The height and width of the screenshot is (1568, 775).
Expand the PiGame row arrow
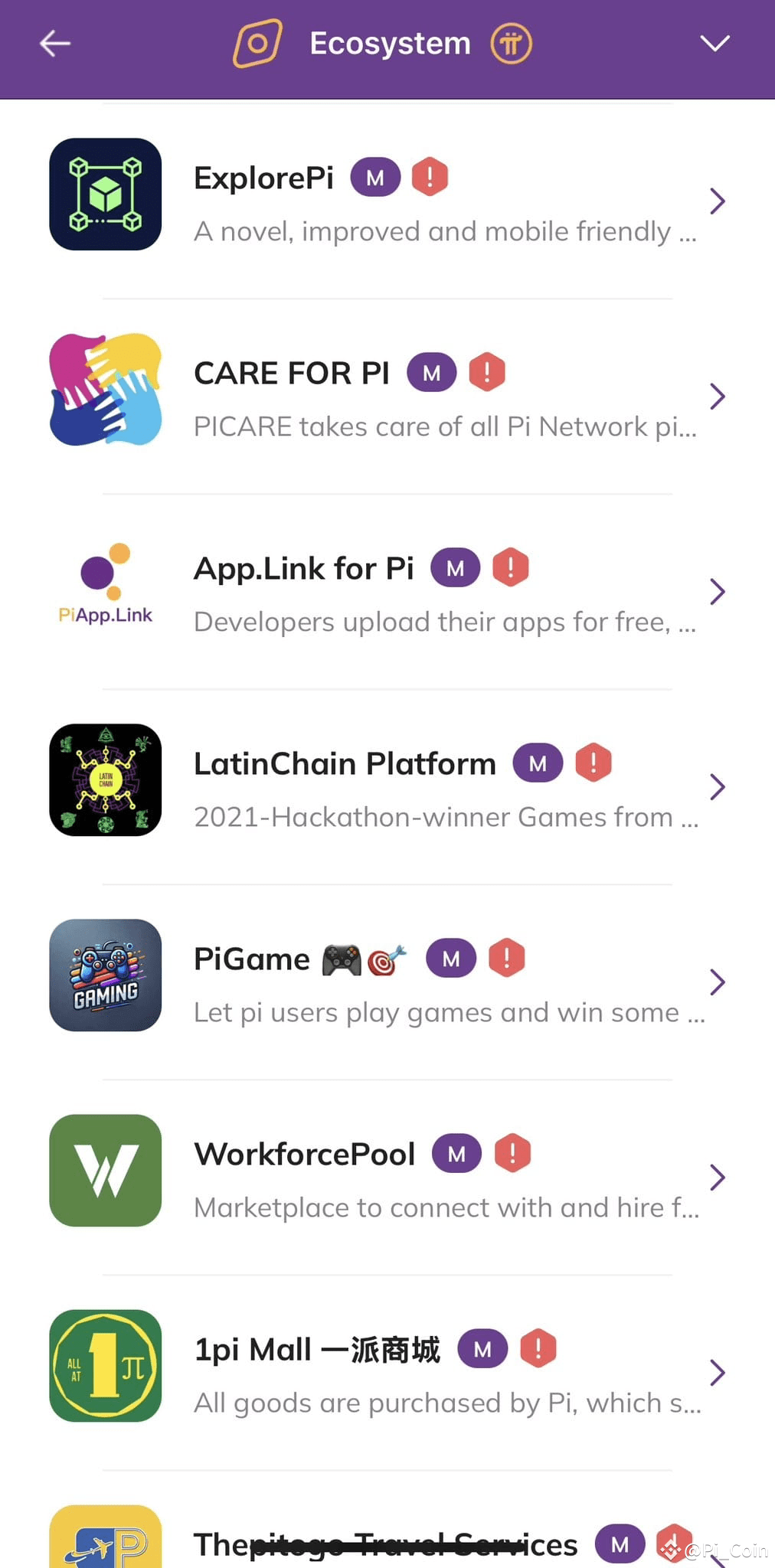718,982
